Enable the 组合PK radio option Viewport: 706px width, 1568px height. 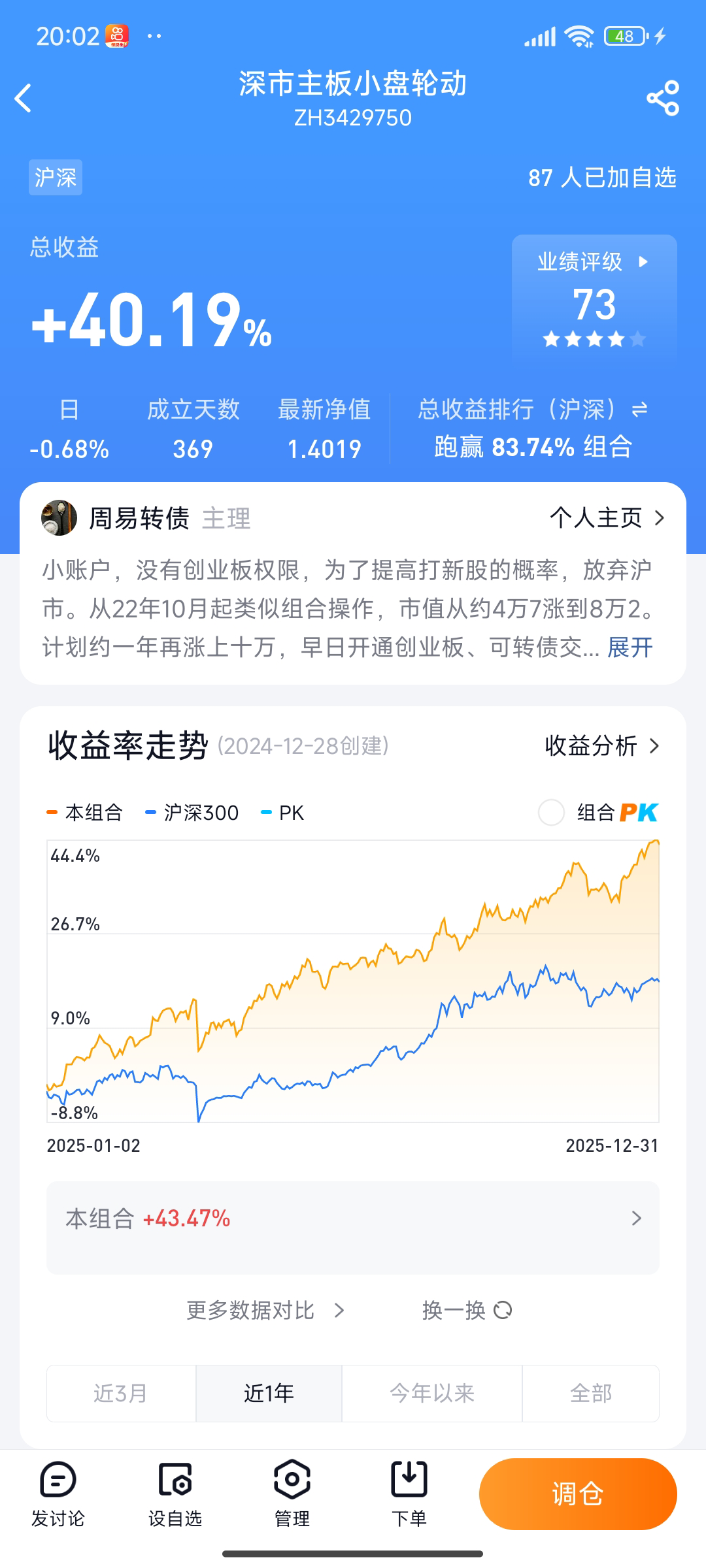[551, 813]
